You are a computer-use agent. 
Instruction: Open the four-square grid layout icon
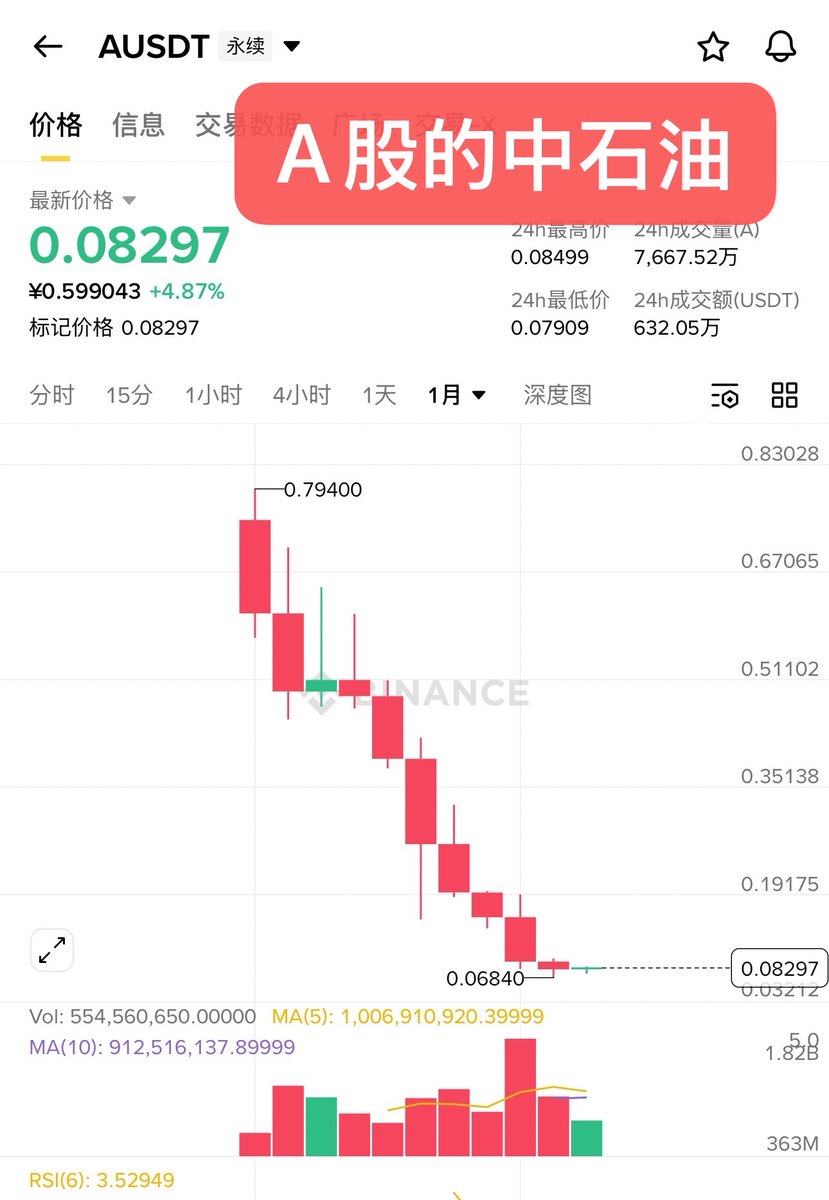click(x=785, y=395)
